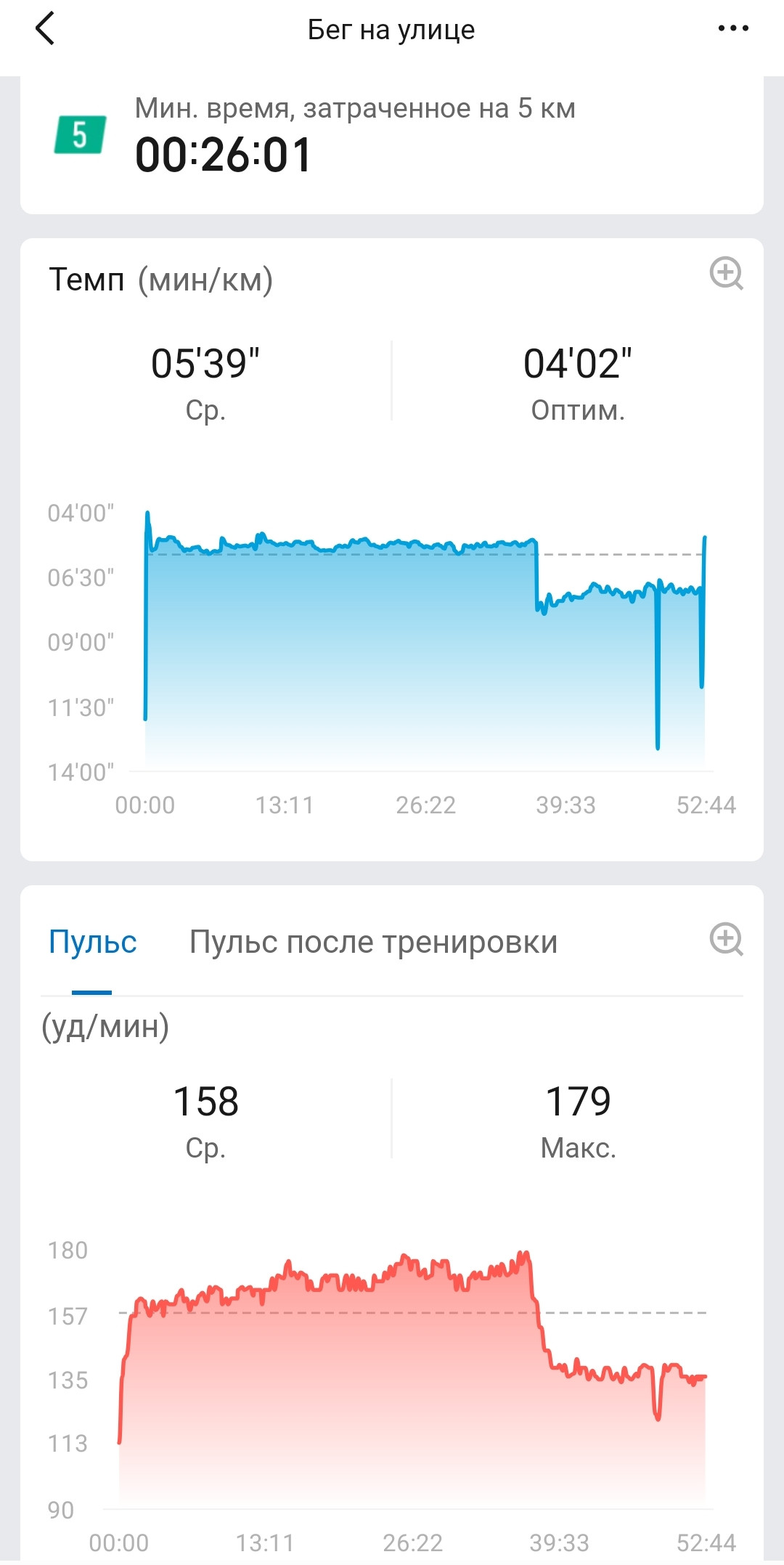Switch to the Пульс tab
Image resolution: width=784 pixels, height=1565 pixels.
[x=92, y=942]
